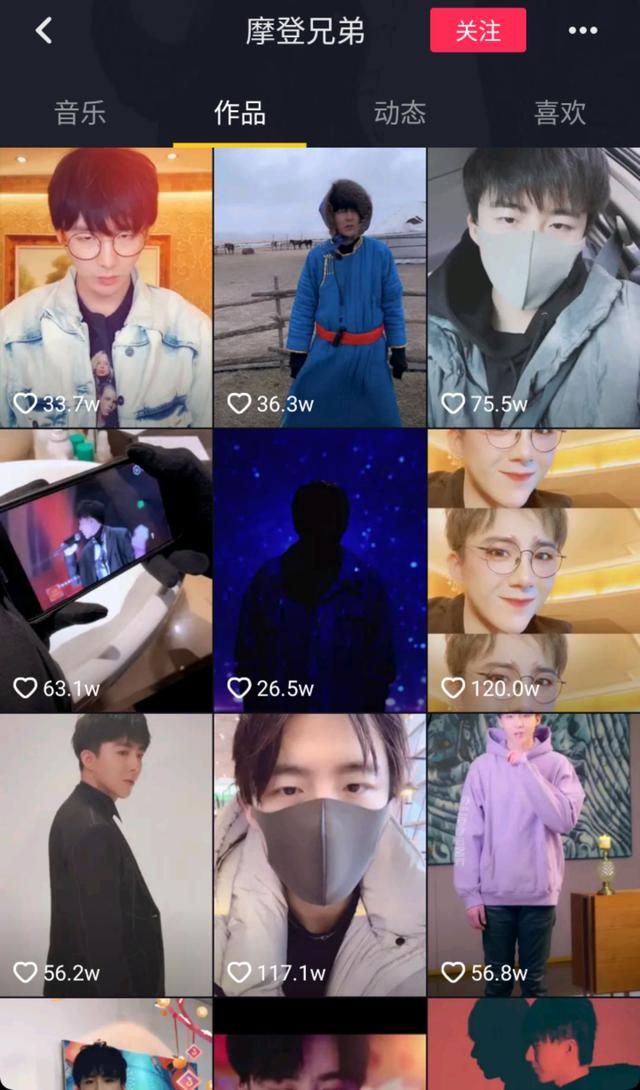The width and height of the screenshot is (640, 1090).
Task: Open the video with 75.5w likes
Action: 534,288
